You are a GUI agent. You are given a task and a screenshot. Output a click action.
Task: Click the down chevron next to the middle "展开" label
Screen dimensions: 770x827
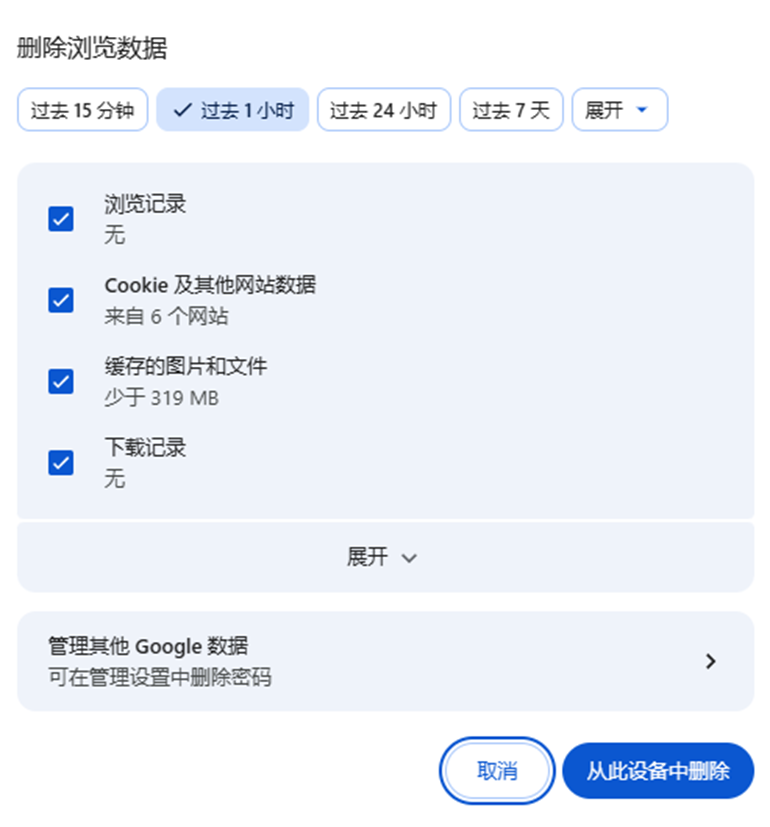tap(409, 558)
